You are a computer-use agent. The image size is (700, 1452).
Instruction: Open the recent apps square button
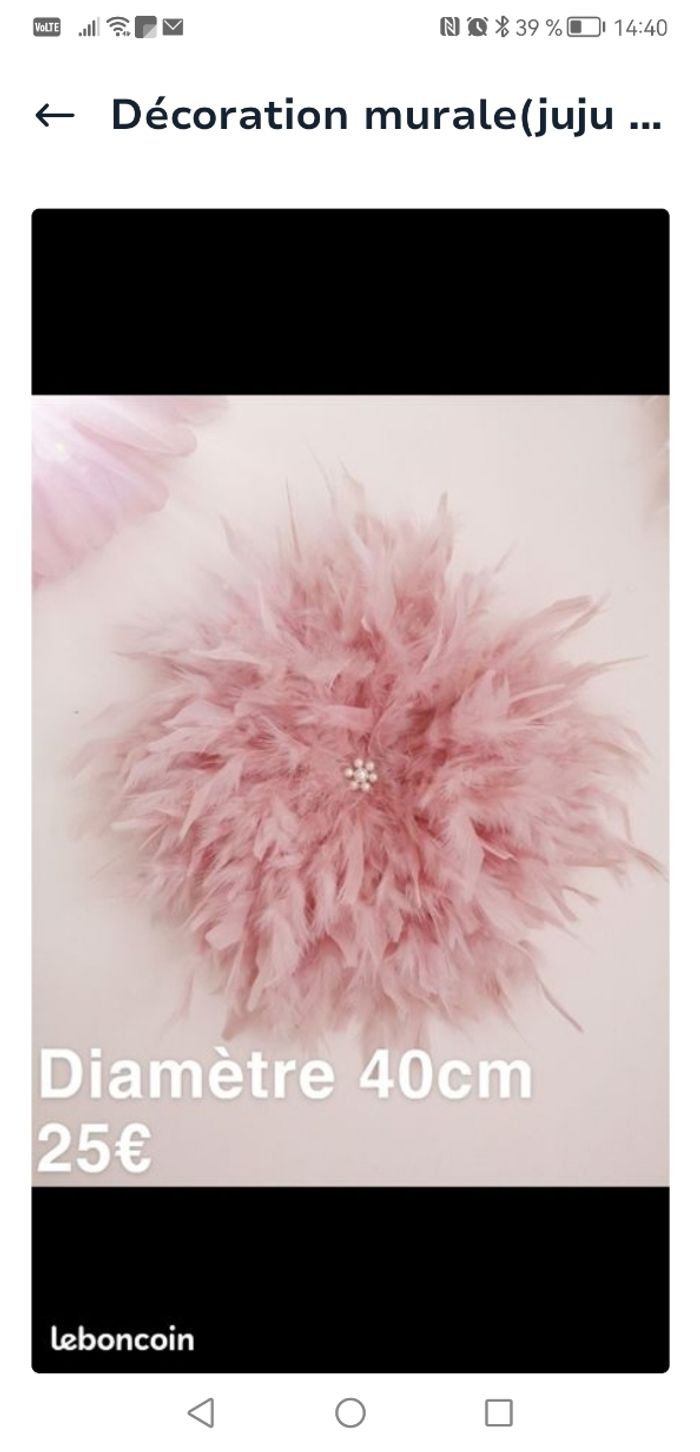[498, 1412]
